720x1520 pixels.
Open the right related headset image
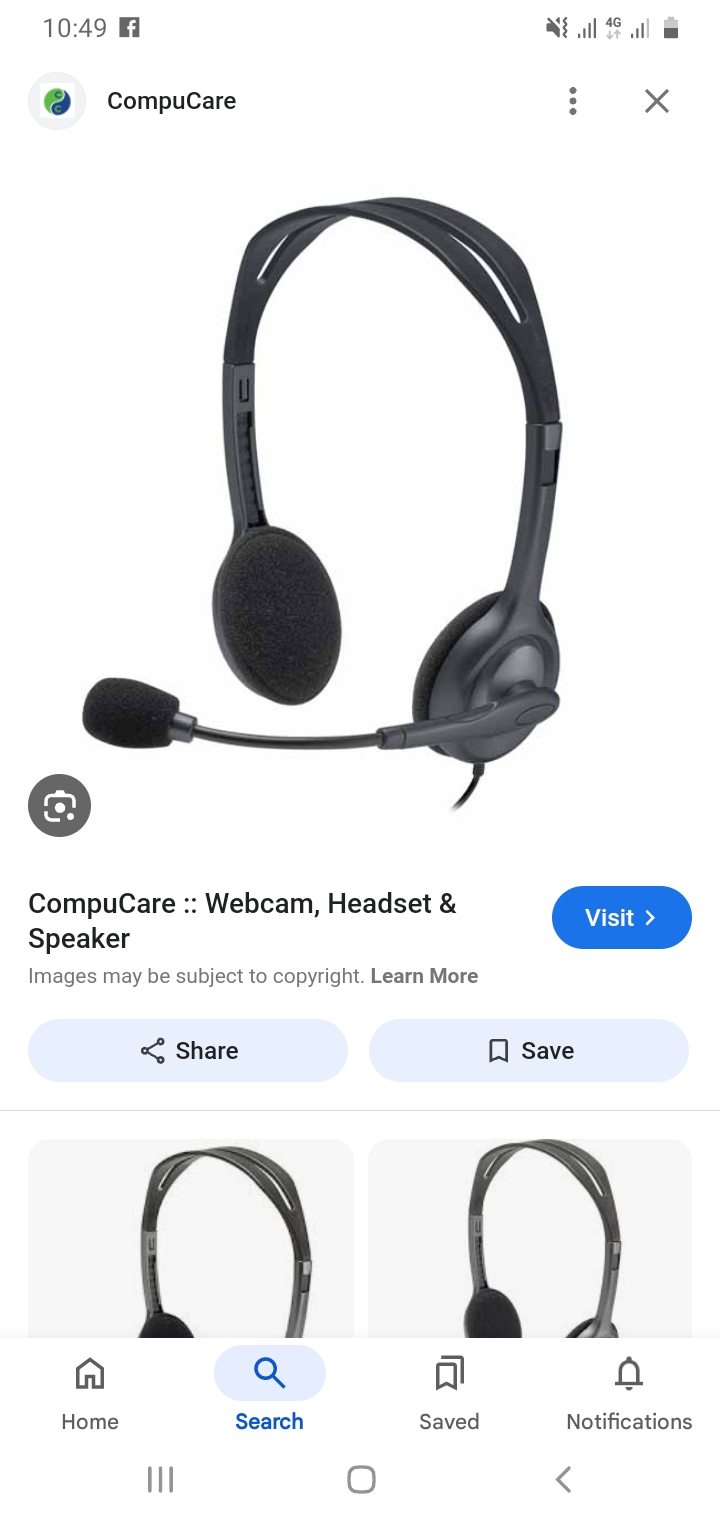(x=530, y=1239)
